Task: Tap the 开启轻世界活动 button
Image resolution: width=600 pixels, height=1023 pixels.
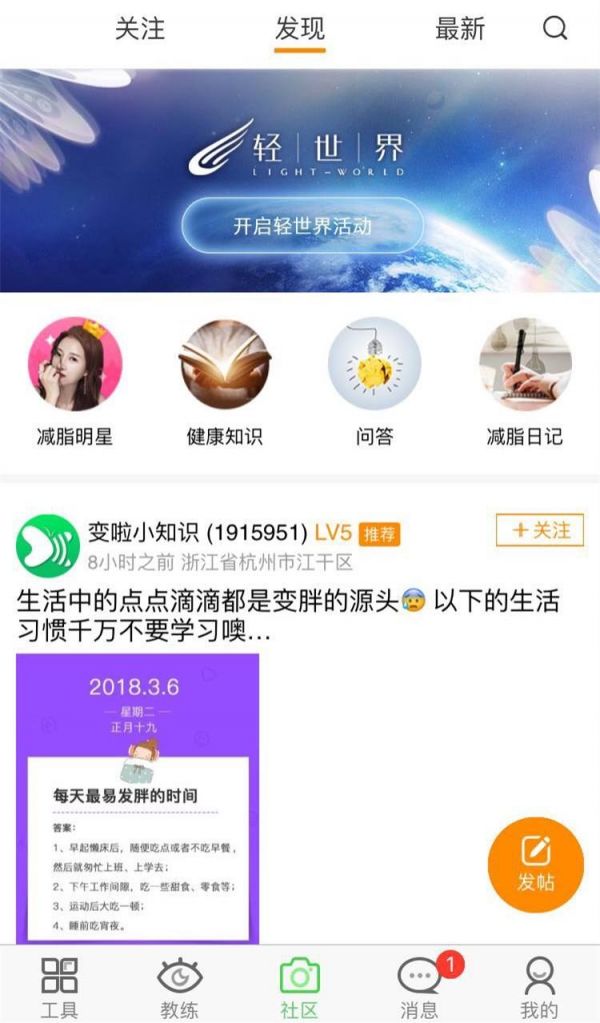Action: [302, 225]
